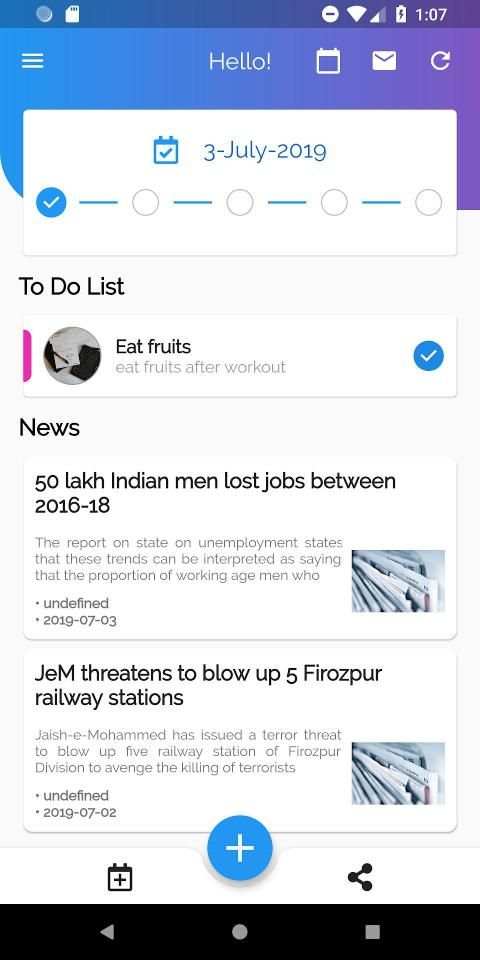
Task: Open the hamburger drawer menu
Action: 32,61
